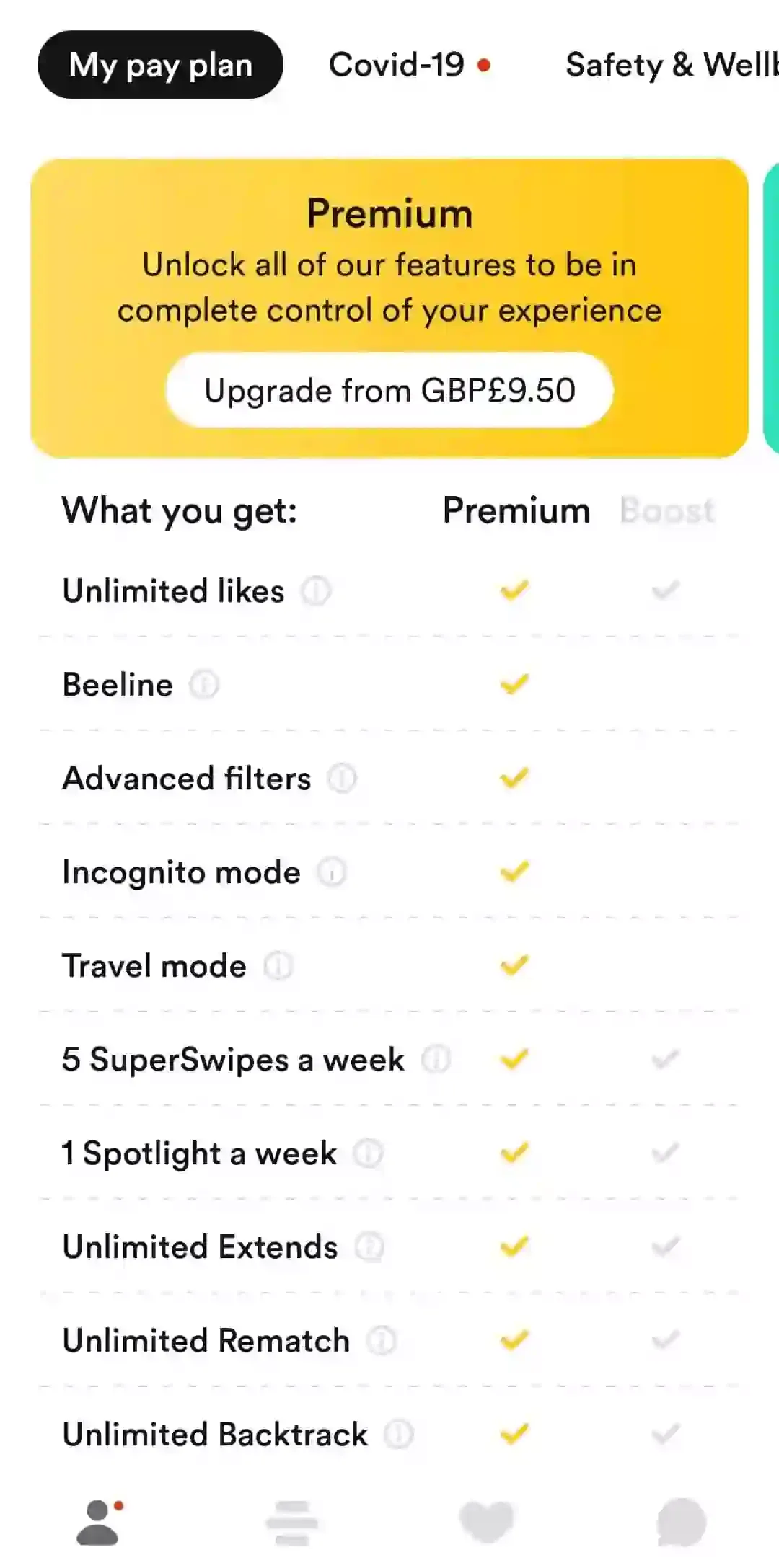Go to the swipe cards tab
Image resolution: width=779 pixels, height=1568 pixels.
[x=292, y=1523]
